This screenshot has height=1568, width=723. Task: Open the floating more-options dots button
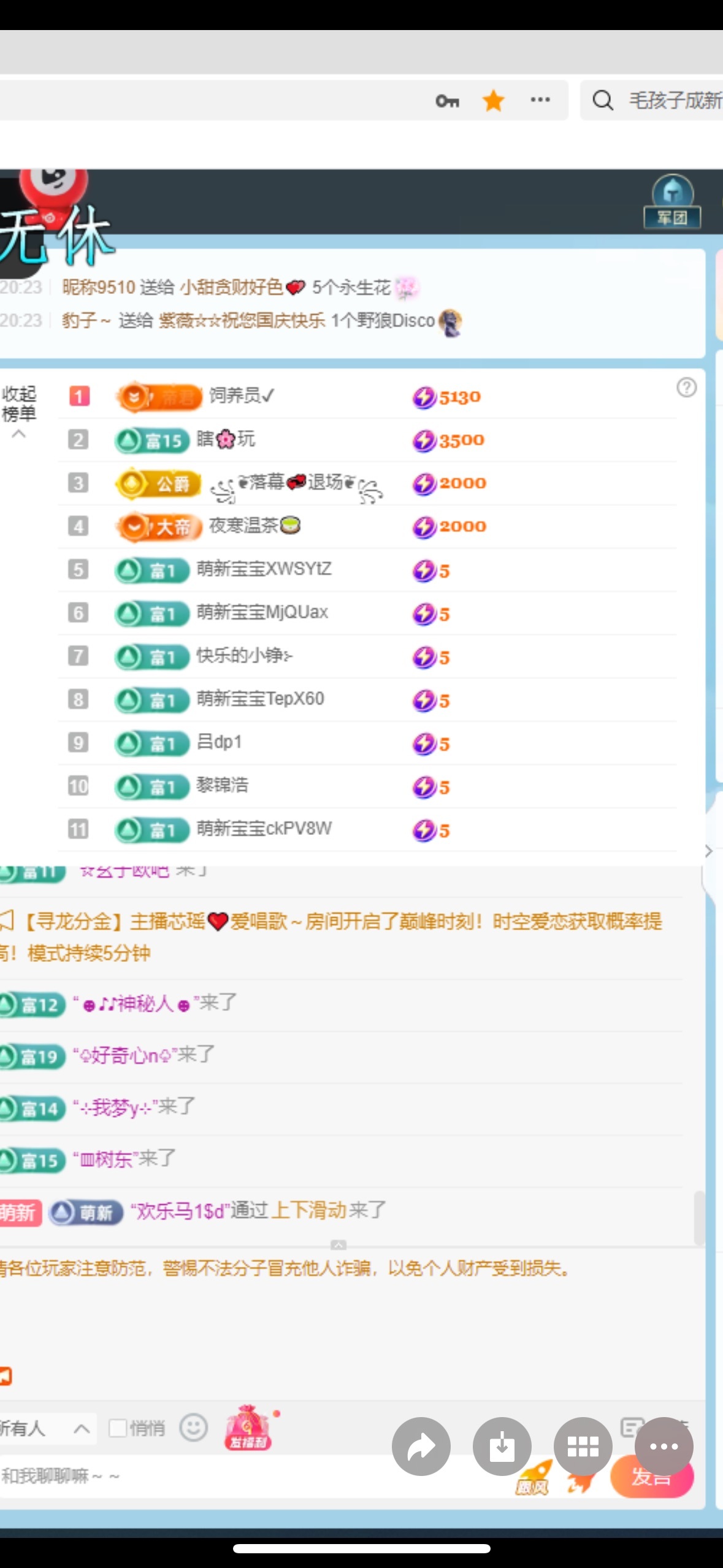(x=664, y=1447)
